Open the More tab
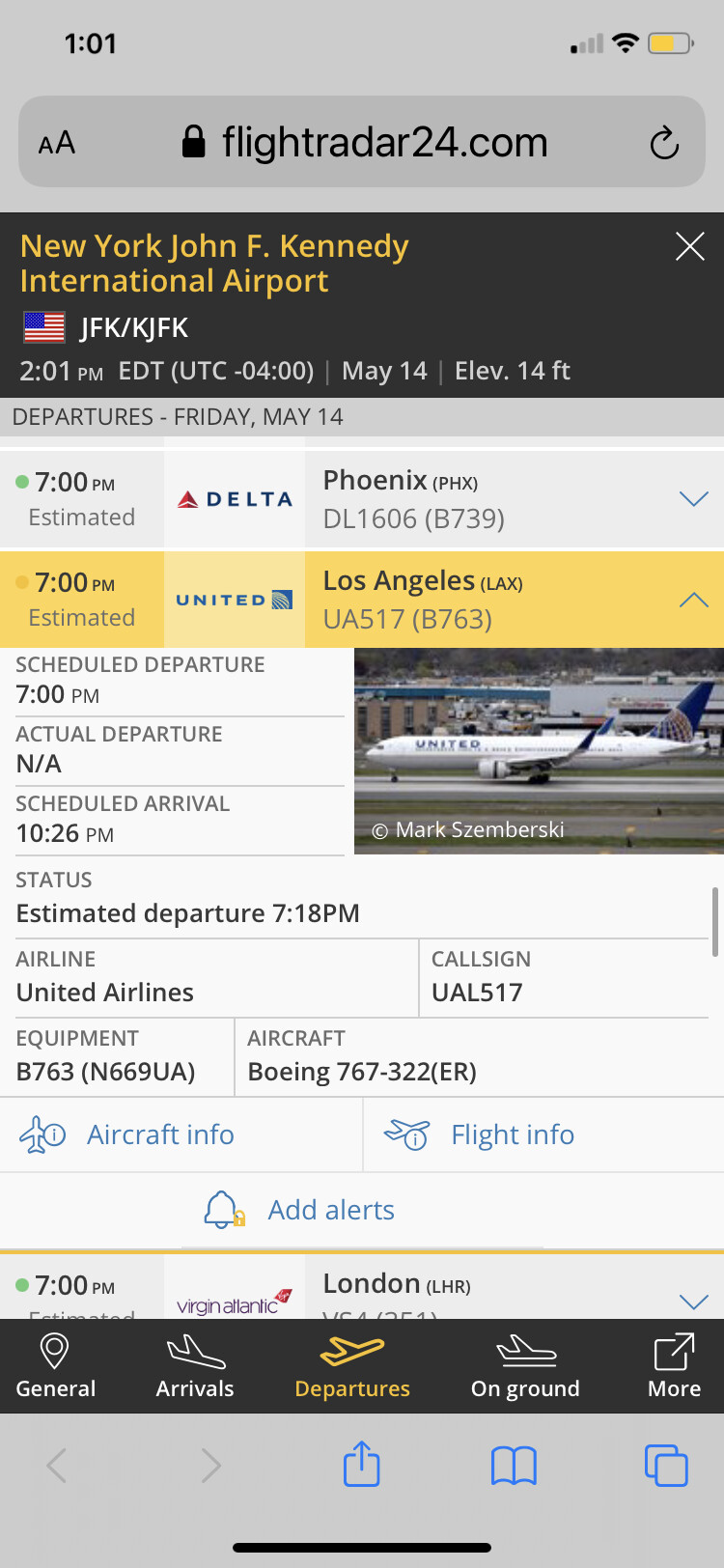This screenshot has height=1568, width=724. [674, 1366]
